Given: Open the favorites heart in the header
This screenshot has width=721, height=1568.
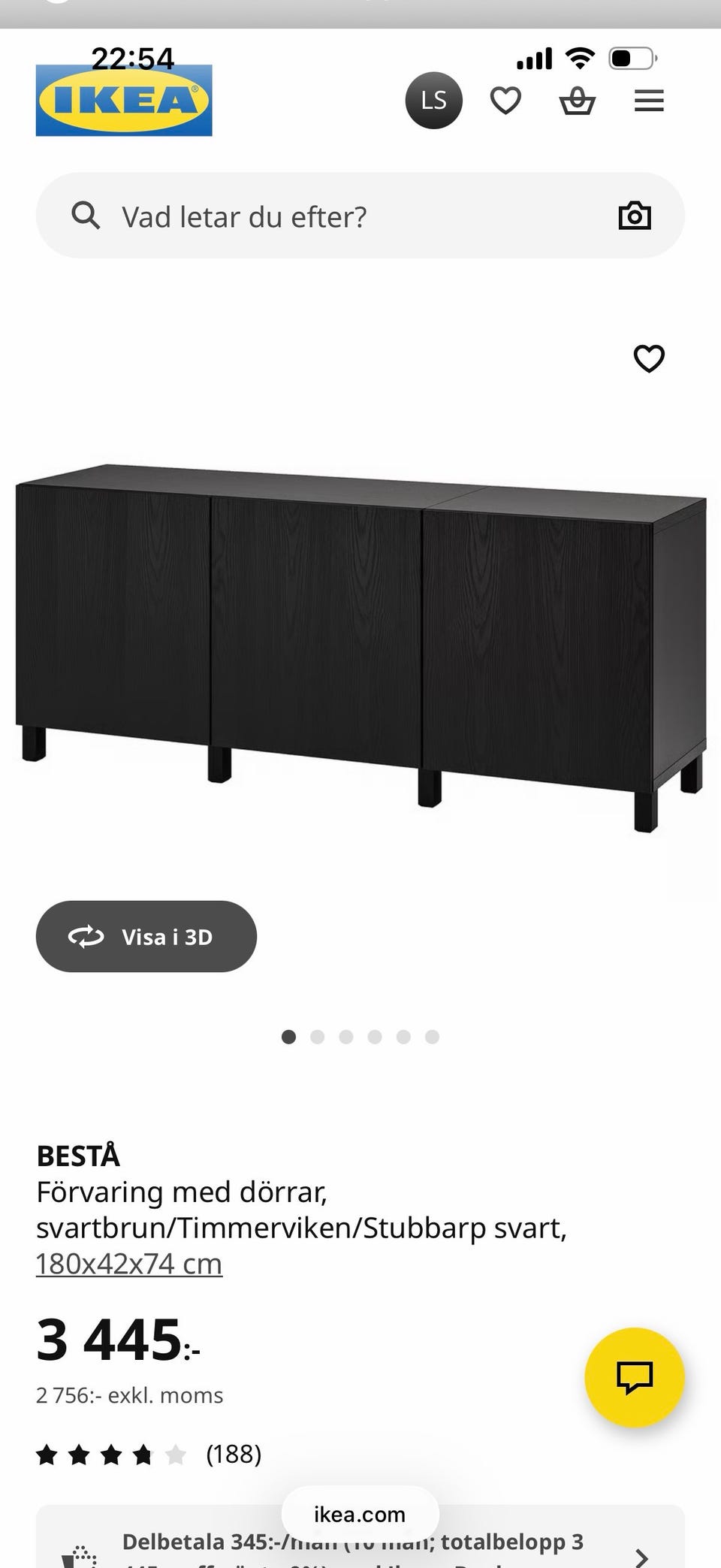Looking at the screenshot, I should pyautogui.click(x=505, y=100).
